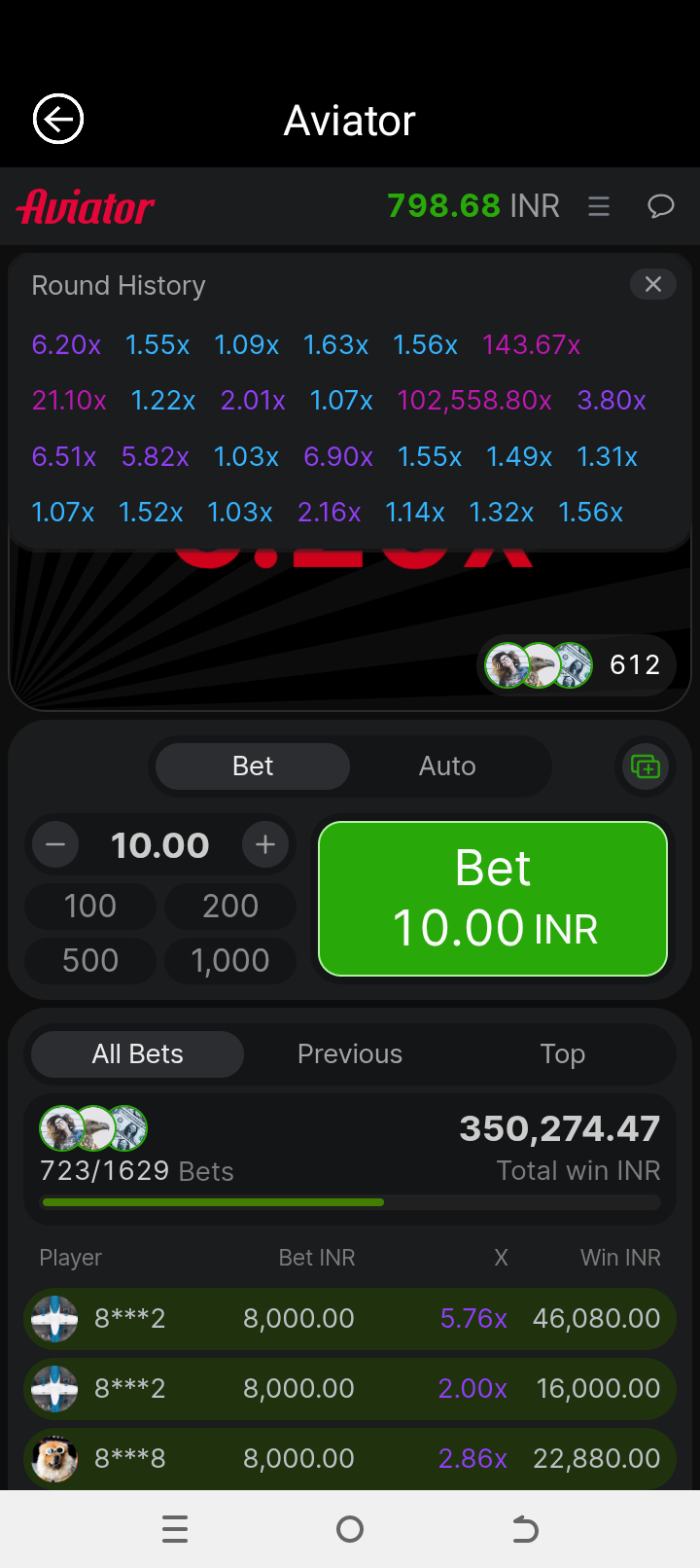This screenshot has height=1568, width=700.
Task: Open the chat bubble icon
Action: (x=661, y=206)
